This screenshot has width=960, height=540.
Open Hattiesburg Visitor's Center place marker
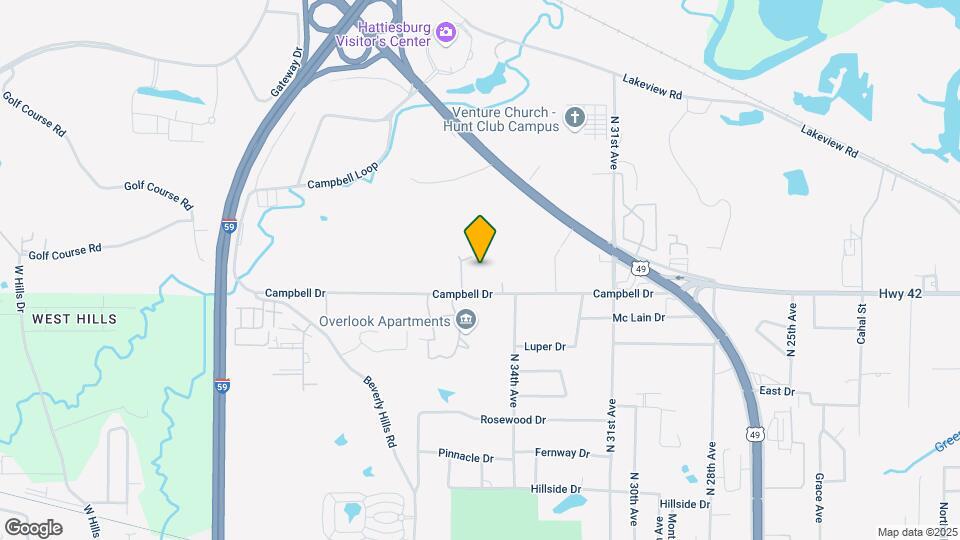(447, 36)
